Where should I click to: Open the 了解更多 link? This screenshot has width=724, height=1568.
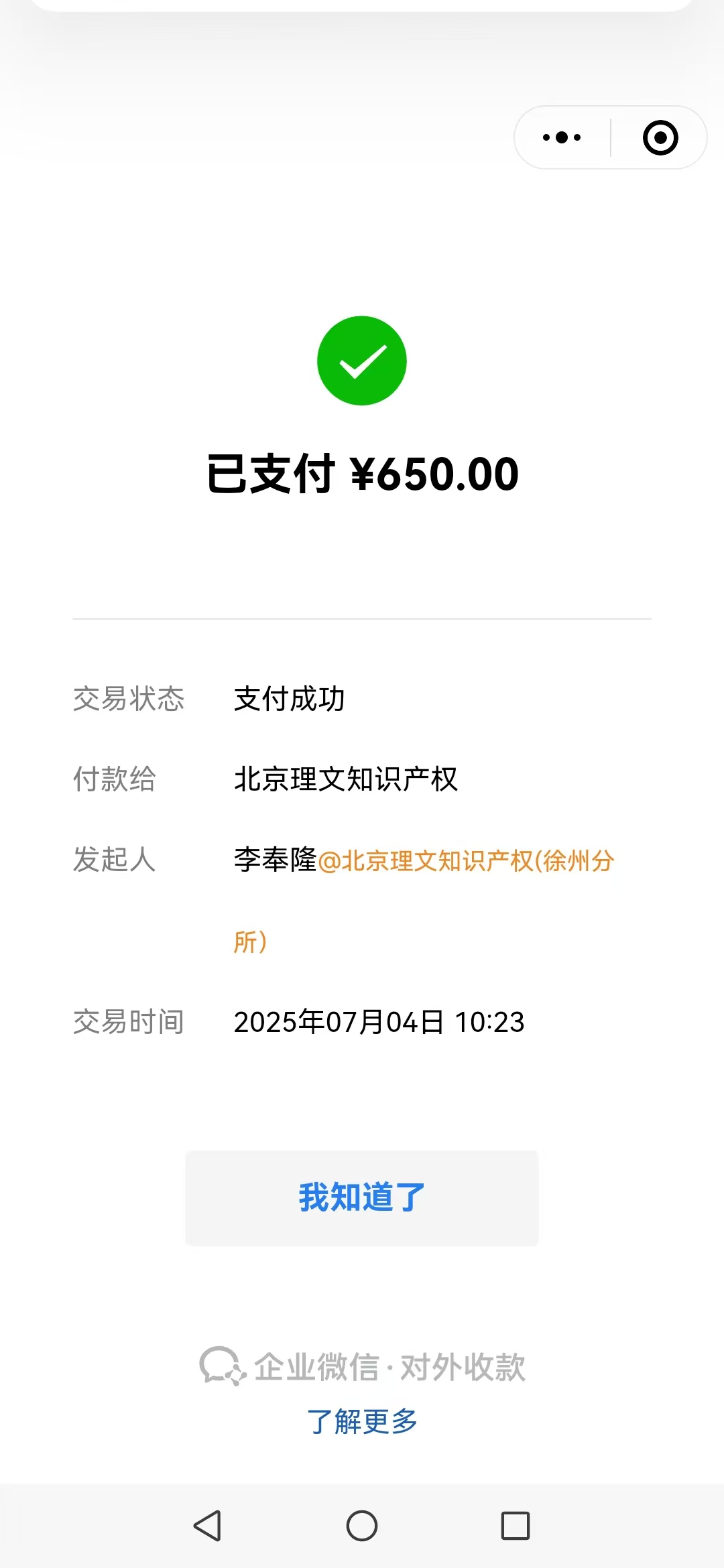(362, 1421)
